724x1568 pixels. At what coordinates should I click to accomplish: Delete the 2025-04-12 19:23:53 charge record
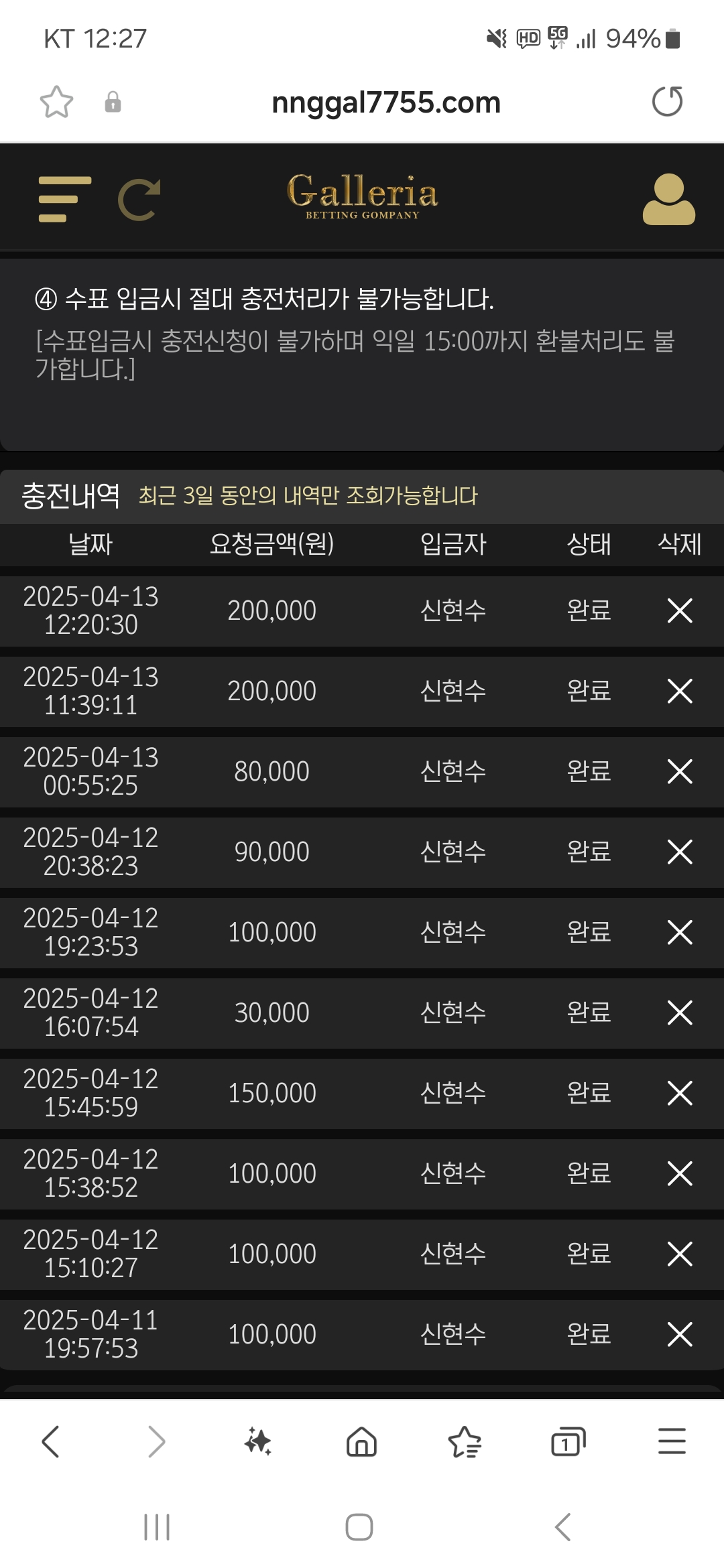[680, 932]
